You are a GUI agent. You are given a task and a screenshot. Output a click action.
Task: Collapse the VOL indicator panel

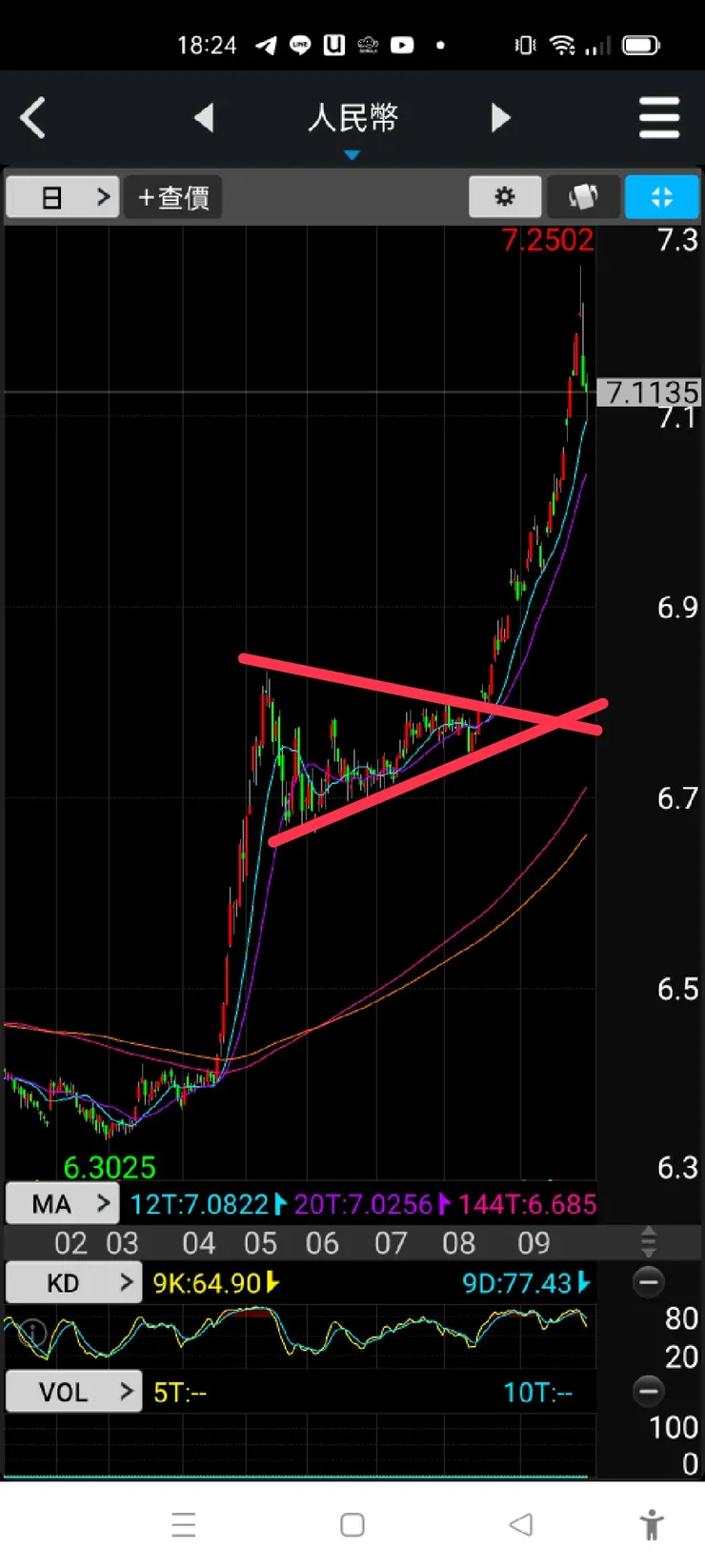click(649, 1392)
